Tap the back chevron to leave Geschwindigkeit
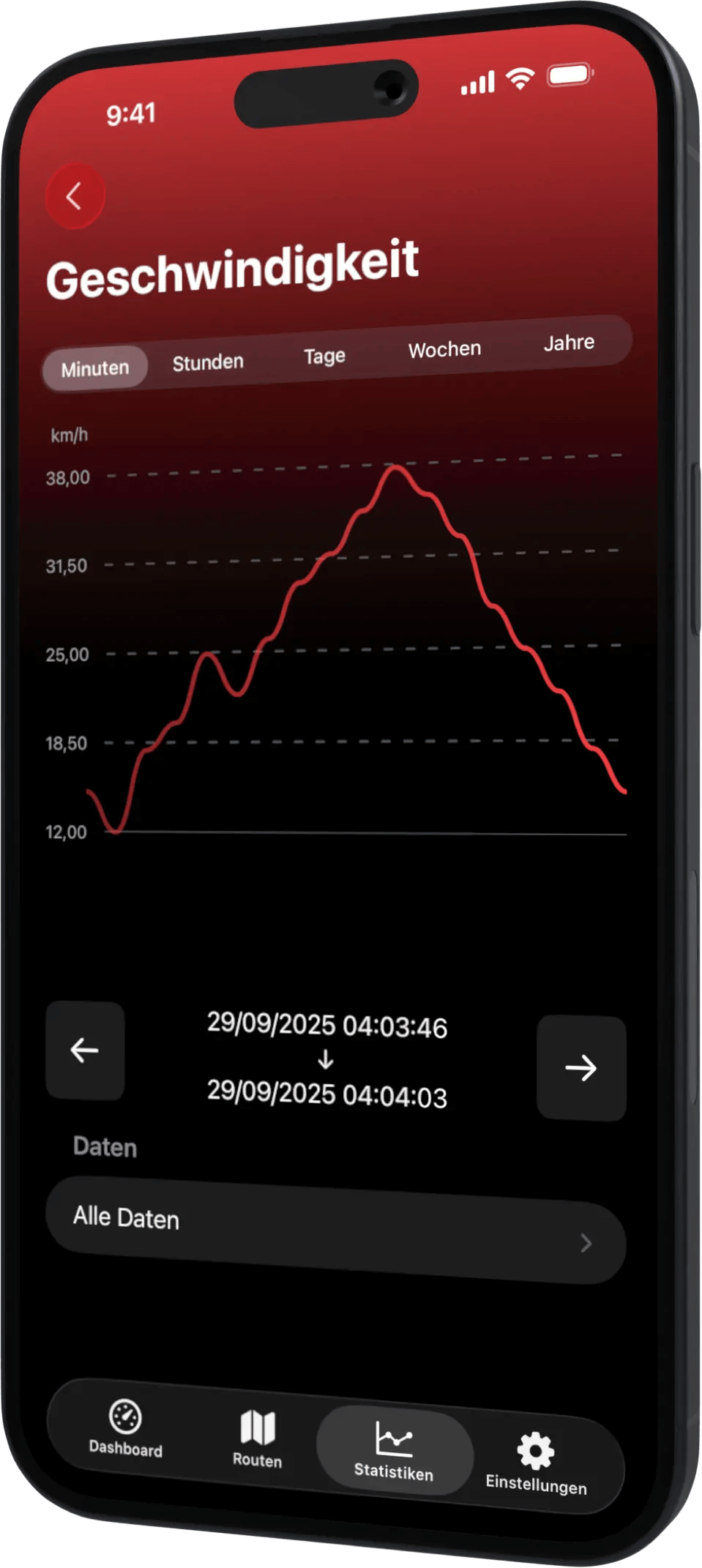 (x=74, y=195)
